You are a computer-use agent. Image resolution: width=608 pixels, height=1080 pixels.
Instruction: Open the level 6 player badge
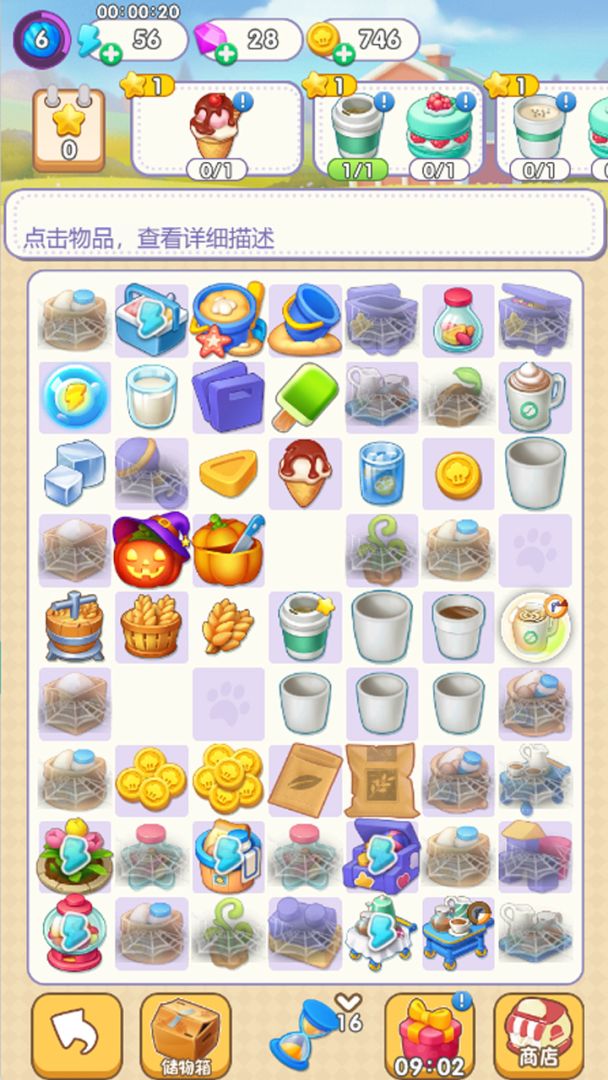[40, 39]
